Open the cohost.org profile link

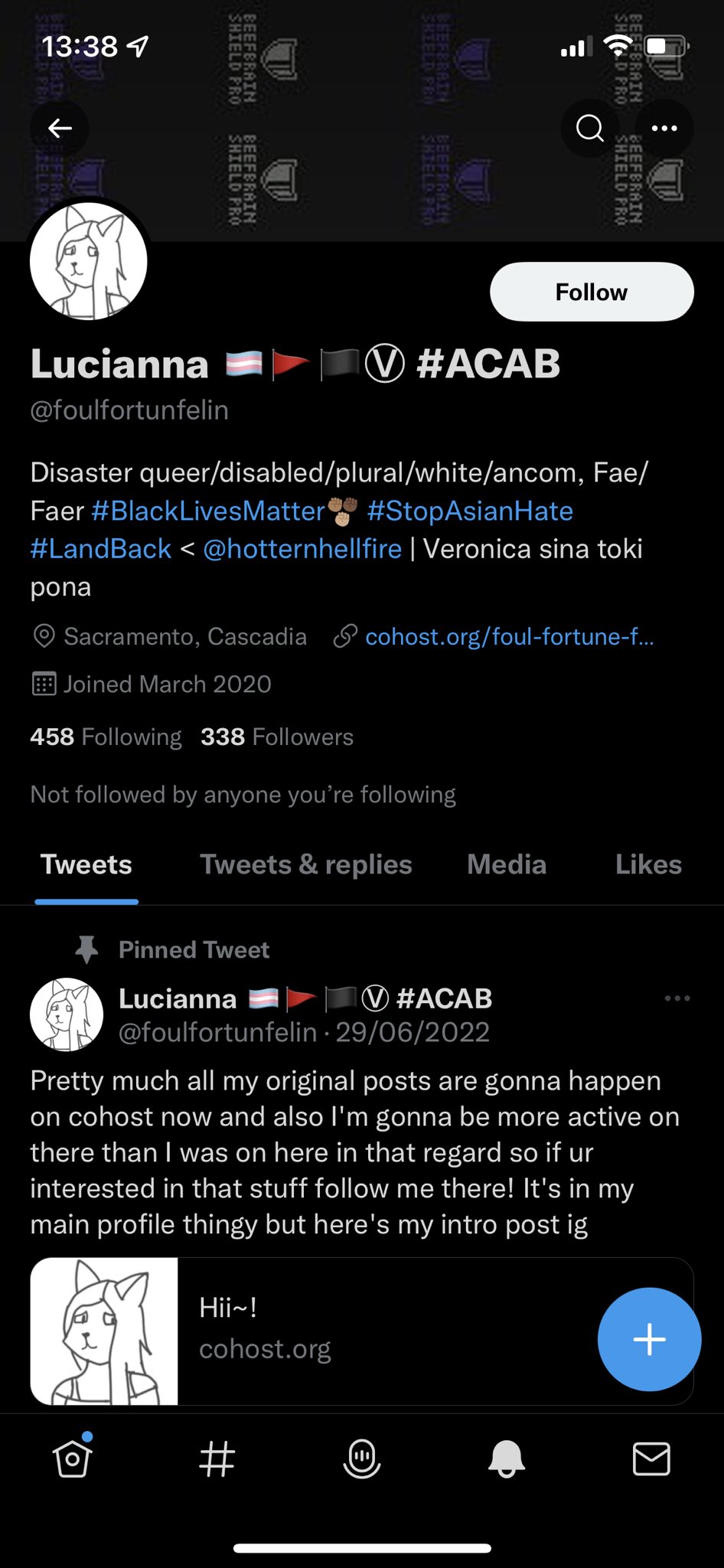[509, 636]
